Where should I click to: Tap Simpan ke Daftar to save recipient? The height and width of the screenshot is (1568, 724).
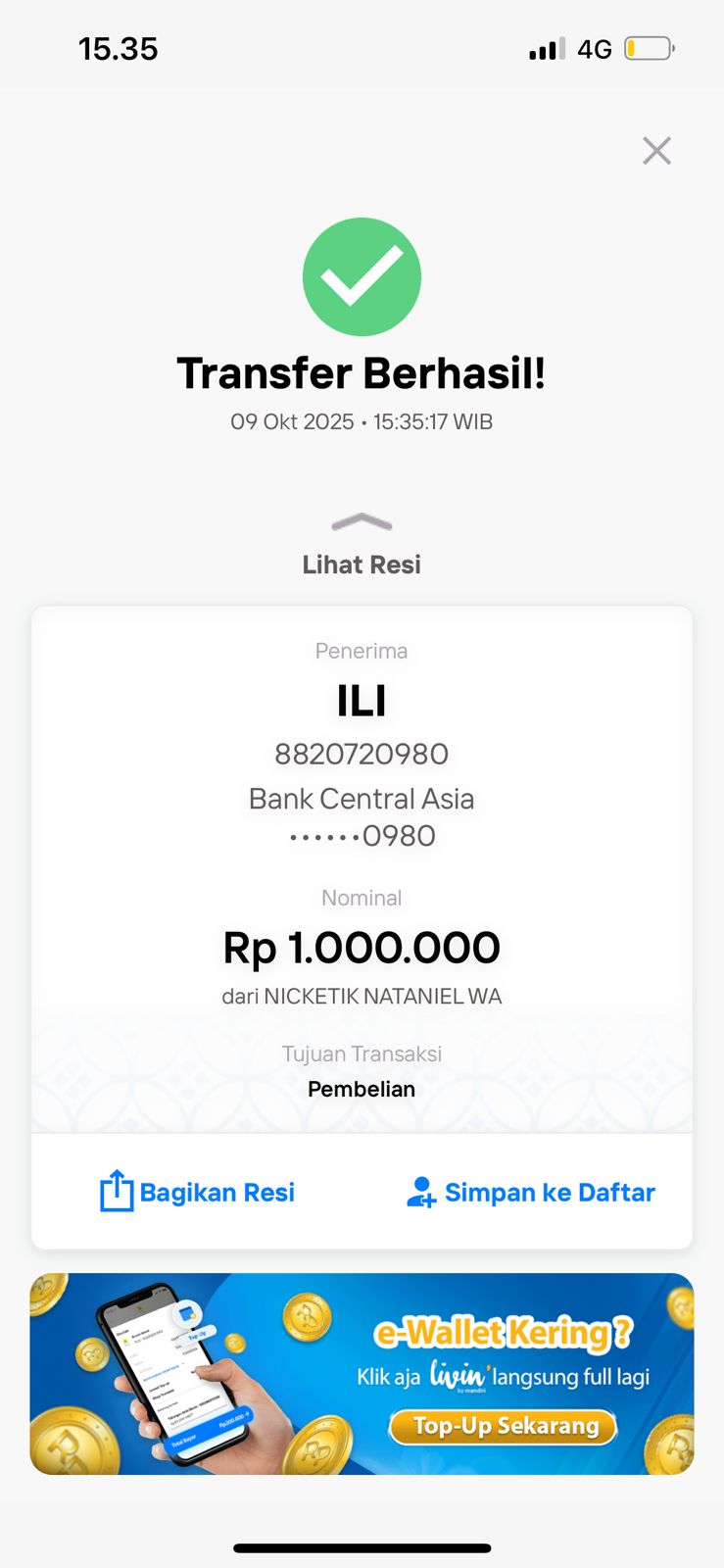click(530, 1192)
